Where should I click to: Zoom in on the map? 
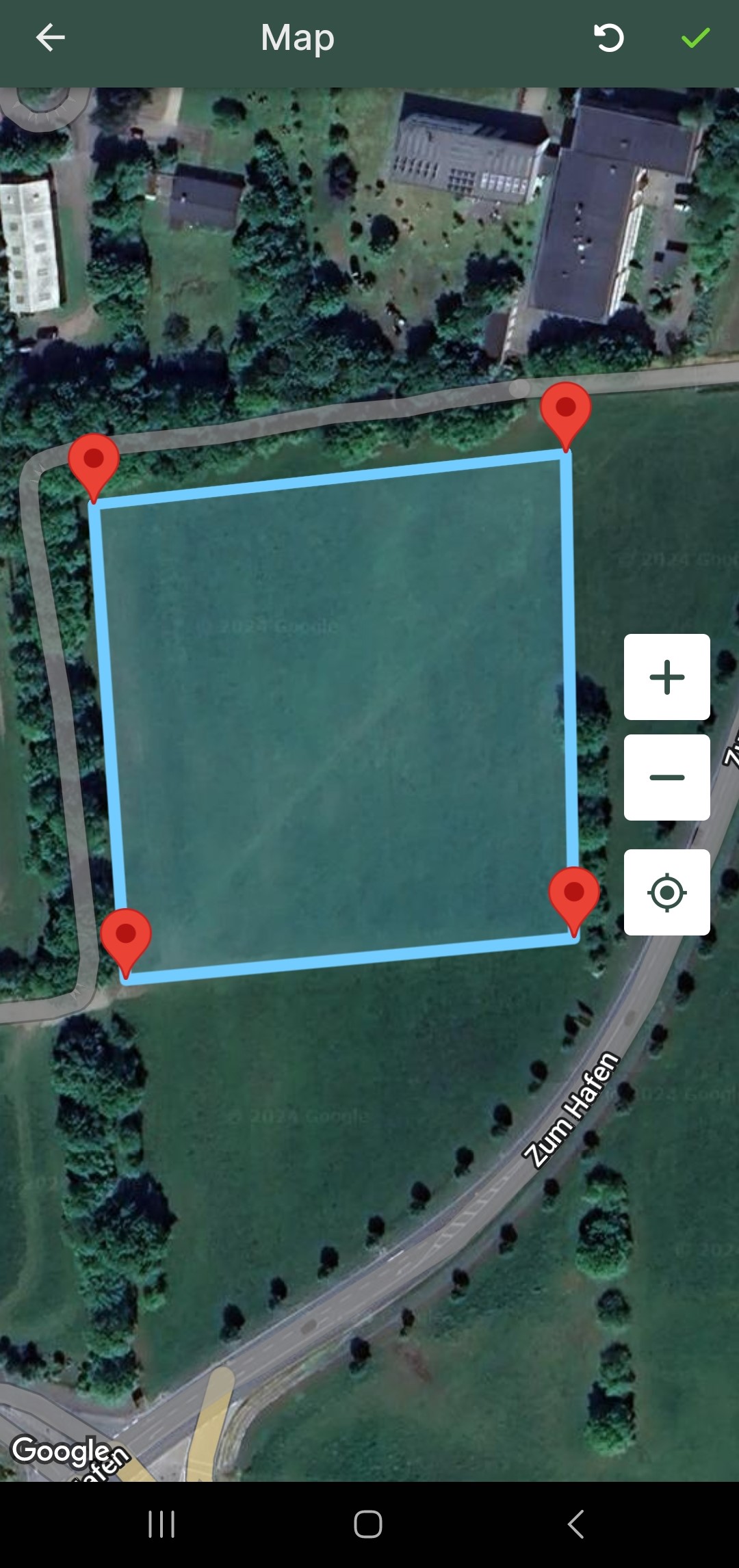[666, 677]
